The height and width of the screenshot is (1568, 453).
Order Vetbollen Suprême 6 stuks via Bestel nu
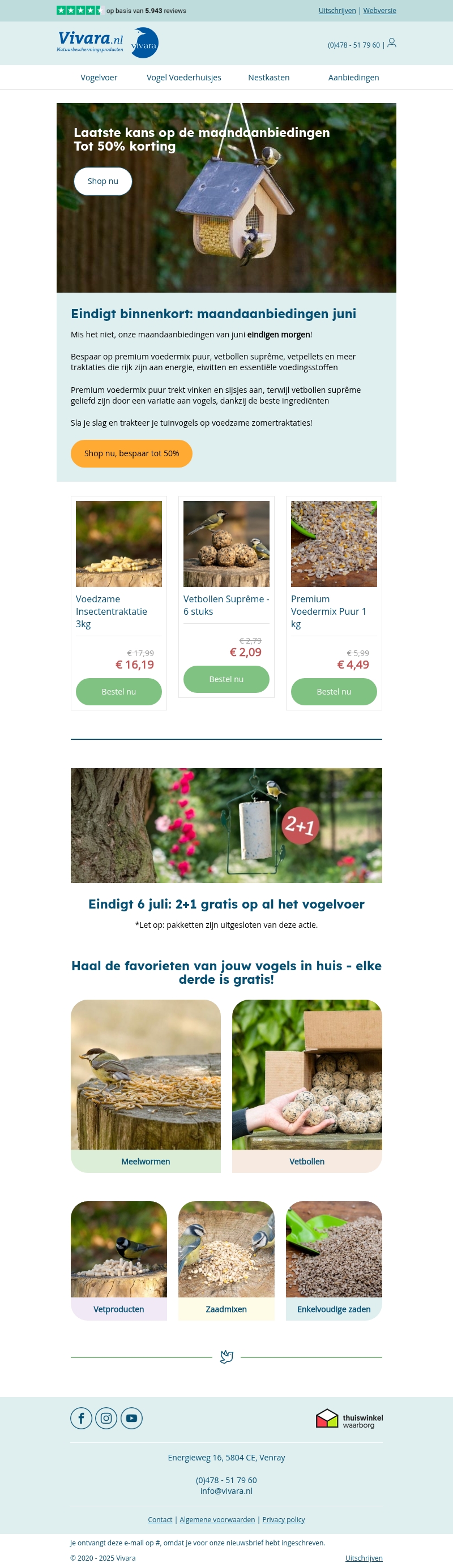click(x=226, y=679)
